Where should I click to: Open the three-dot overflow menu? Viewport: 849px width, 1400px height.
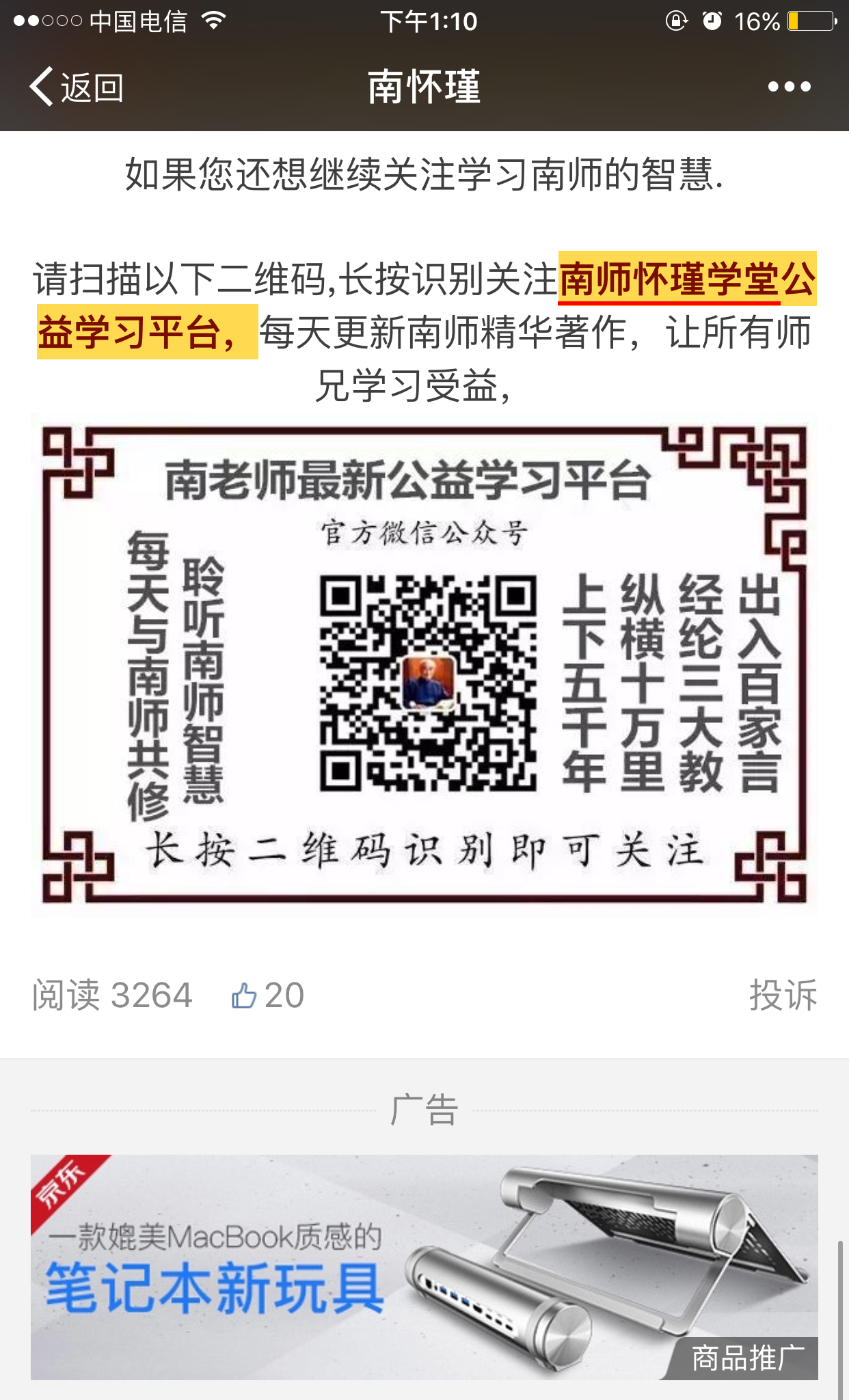pos(789,87)
